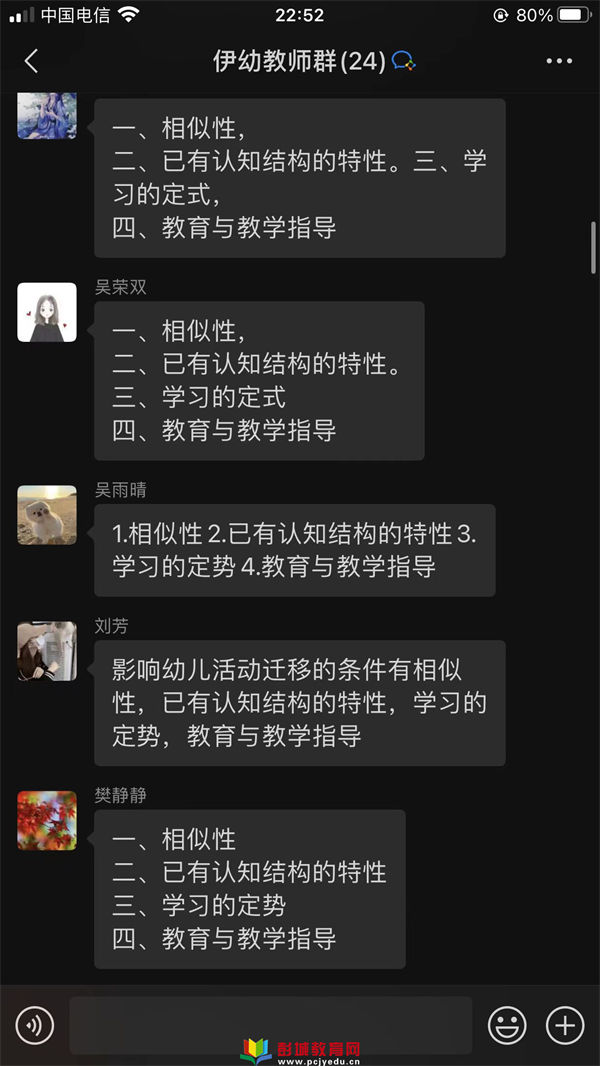Screen dimensions: 600x1066
Task: View 吴荣双's profile avatar
Action: [x=47, y=312]
